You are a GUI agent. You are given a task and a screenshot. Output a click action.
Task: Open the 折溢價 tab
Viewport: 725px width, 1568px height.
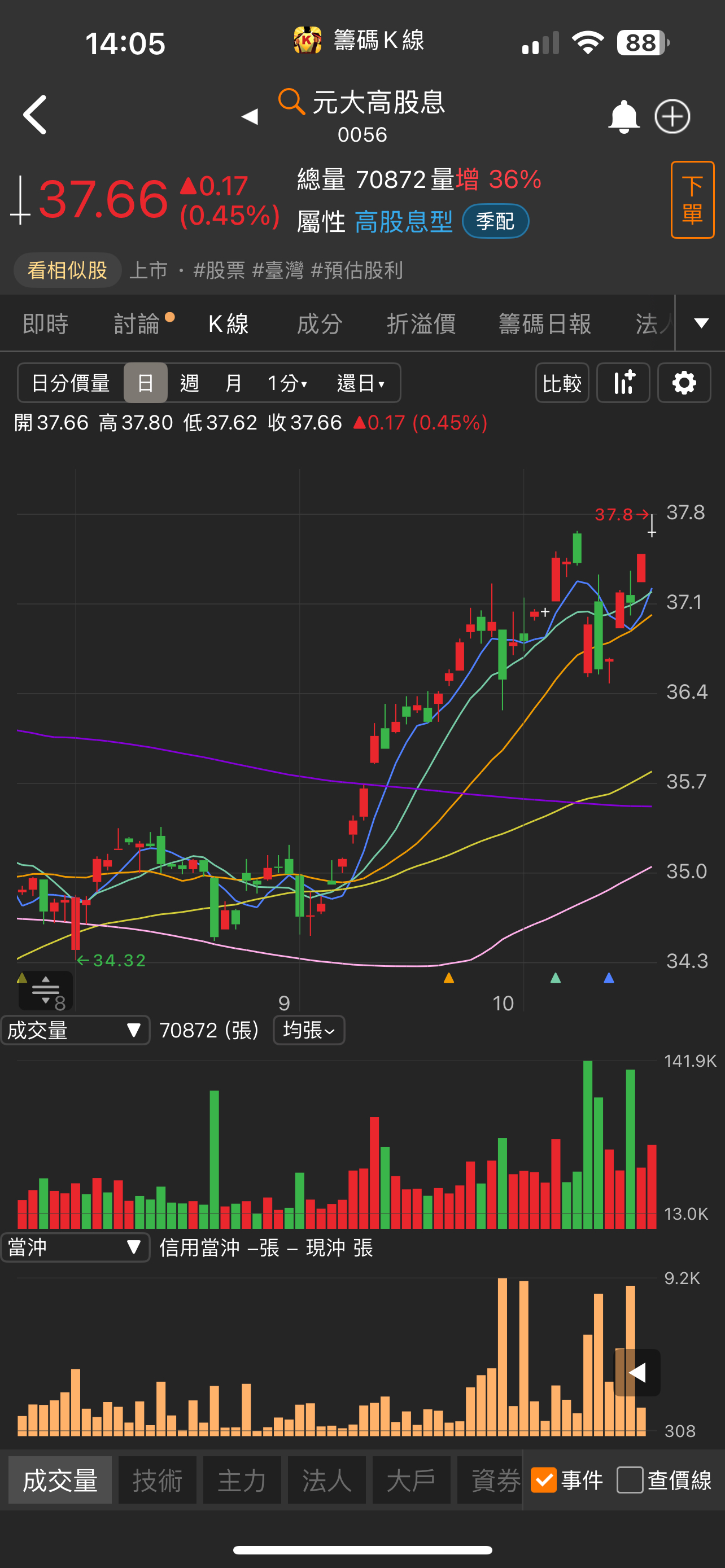click(x=421, y=324)
